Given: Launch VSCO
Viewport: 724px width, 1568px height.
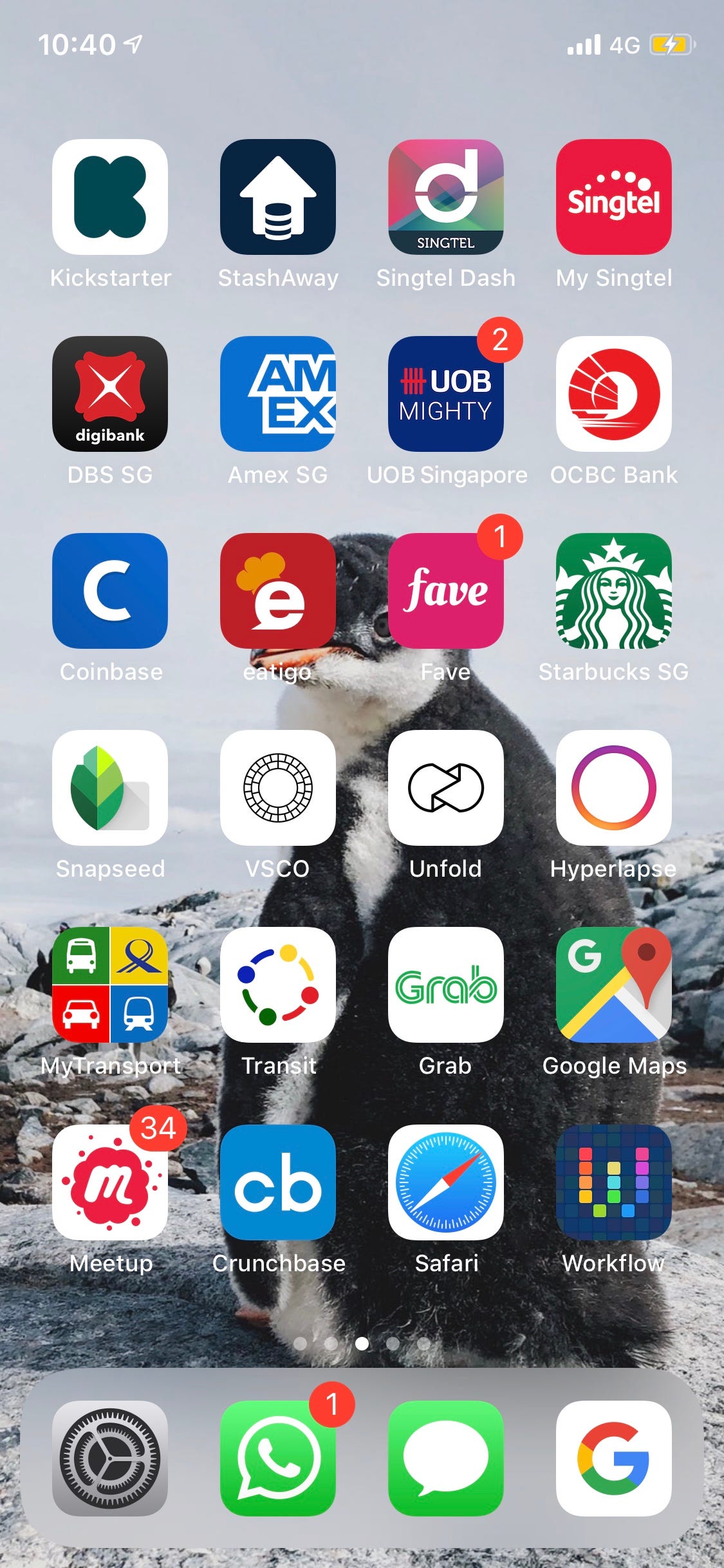Looking at the screenshot, I should [x=278, y=788].
